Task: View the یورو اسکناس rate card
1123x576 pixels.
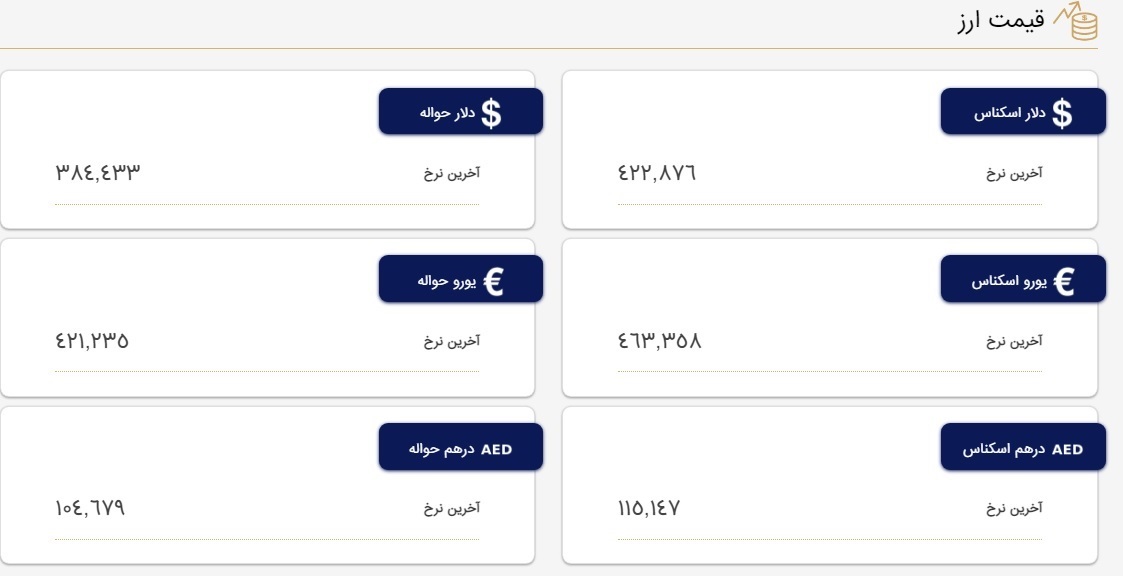Action: point(829,318)
